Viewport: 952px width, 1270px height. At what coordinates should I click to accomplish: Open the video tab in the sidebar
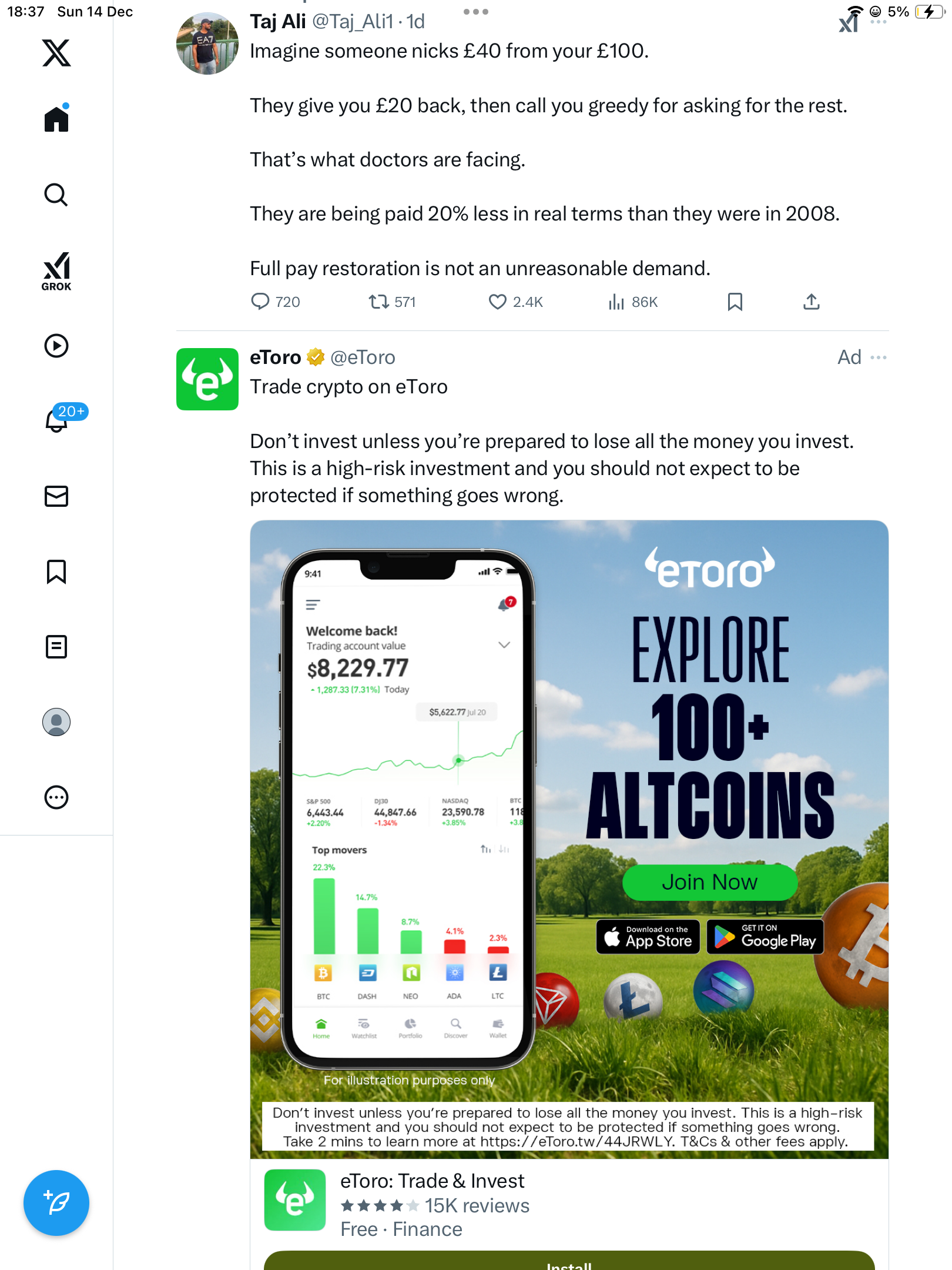point(56,346)
